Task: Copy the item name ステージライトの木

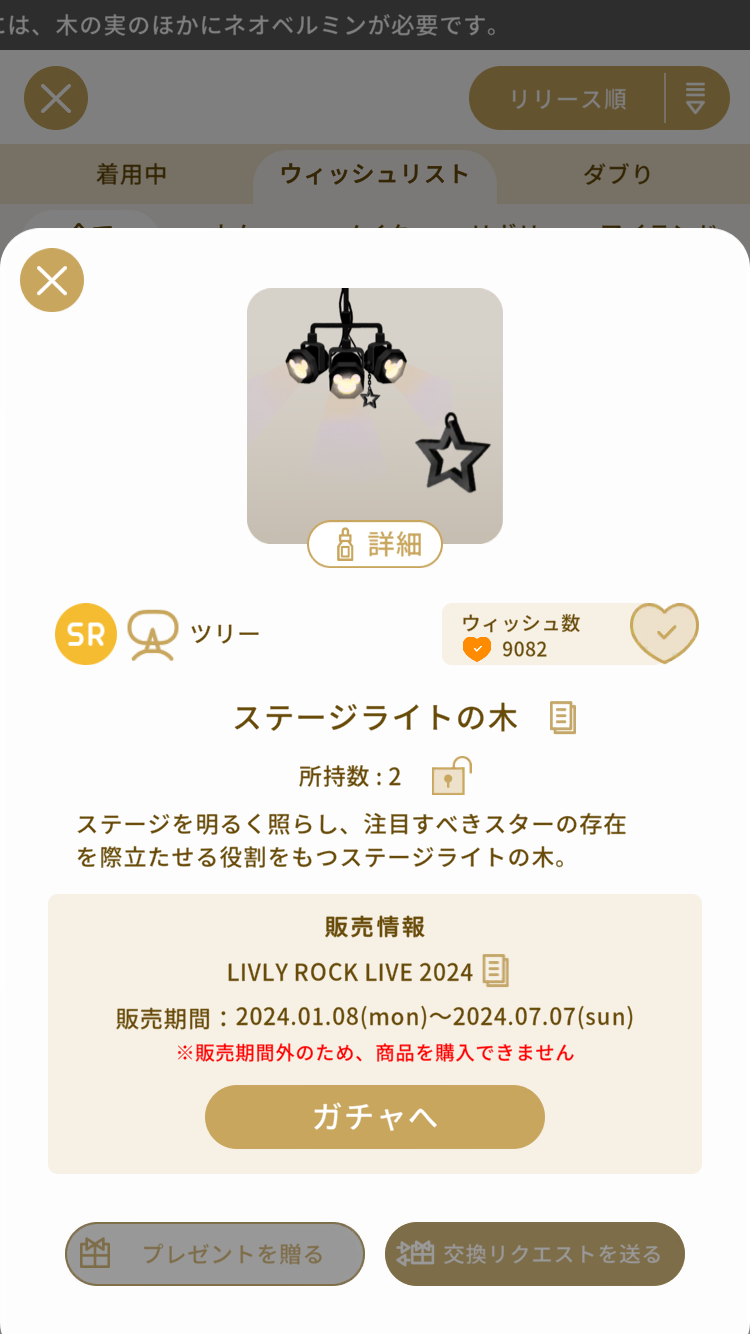Action: coord(563,718)
